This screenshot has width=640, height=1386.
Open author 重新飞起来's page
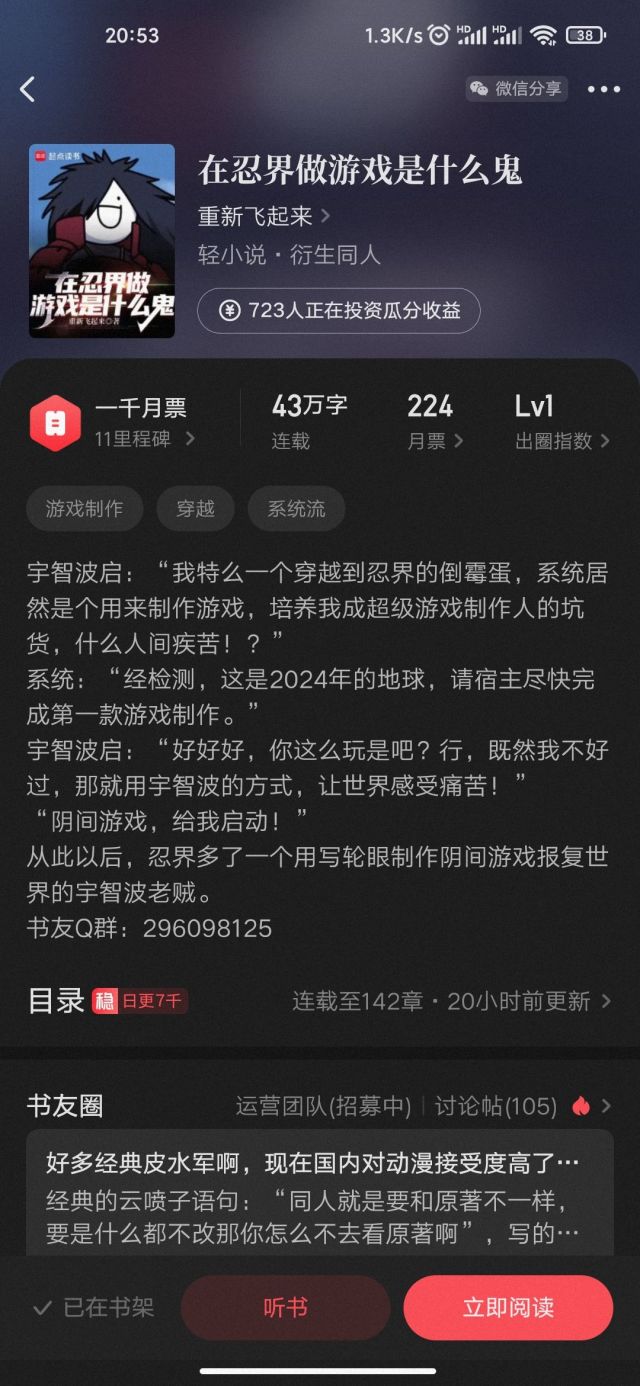[264, 216]
